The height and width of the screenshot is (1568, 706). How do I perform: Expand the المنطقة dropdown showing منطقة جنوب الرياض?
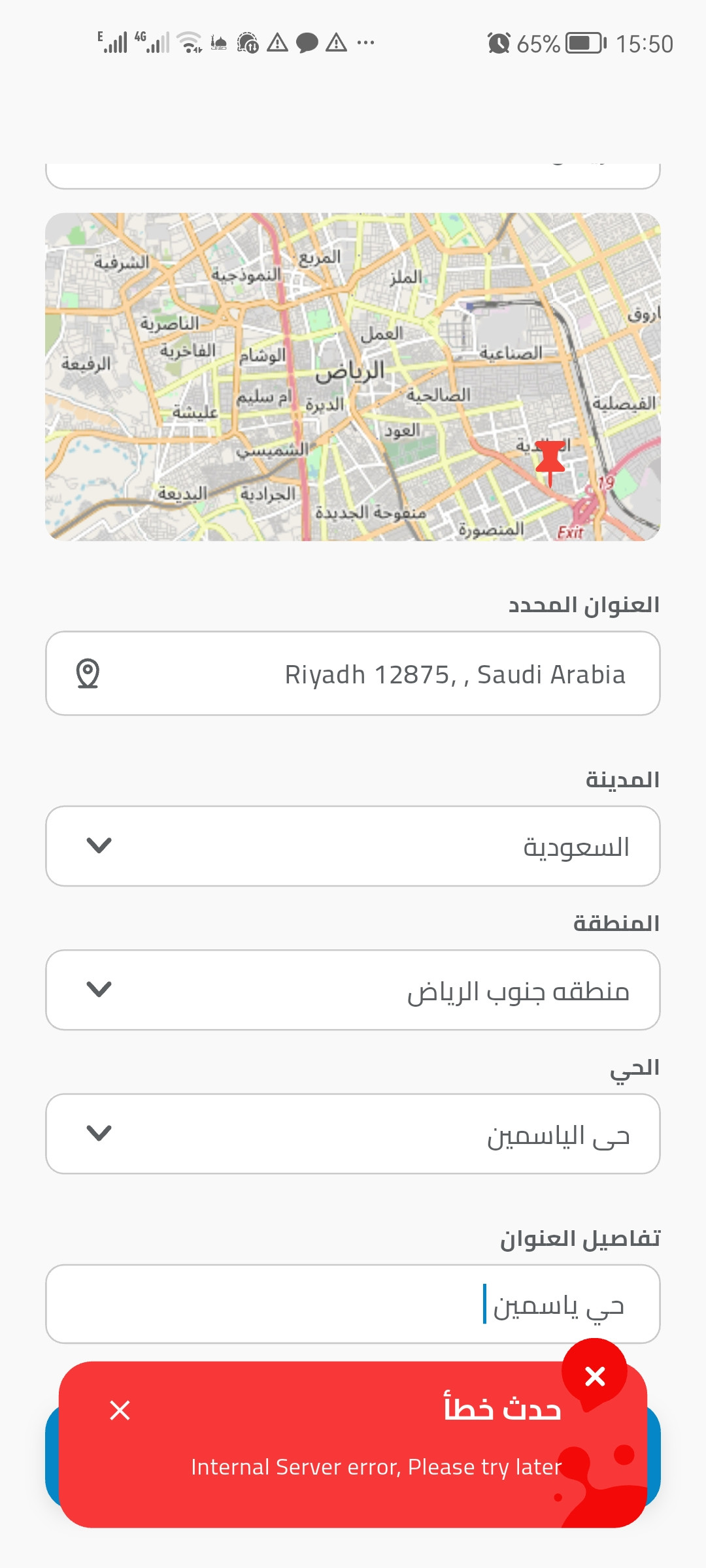[353, 990]
